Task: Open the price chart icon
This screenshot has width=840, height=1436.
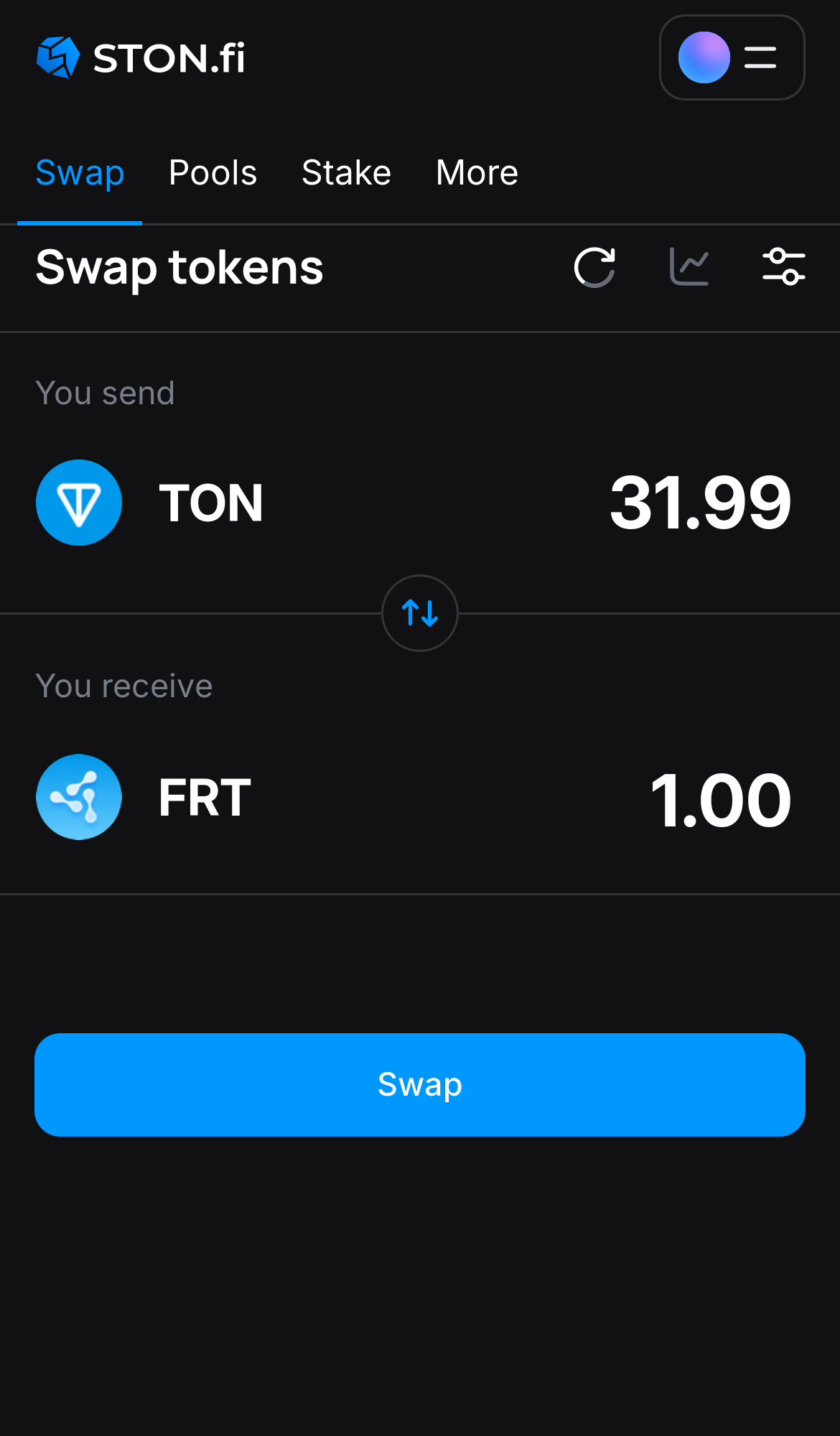Action: coord(689,267)
